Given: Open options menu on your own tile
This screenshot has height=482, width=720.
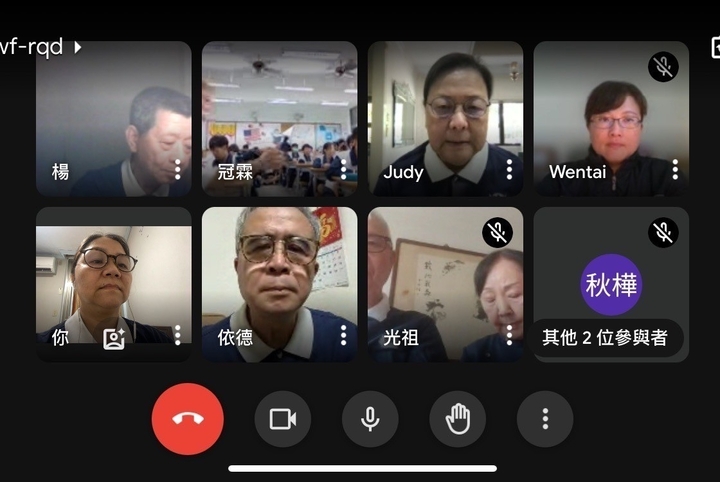Looking at the screenshot, I should pos(177,336).
